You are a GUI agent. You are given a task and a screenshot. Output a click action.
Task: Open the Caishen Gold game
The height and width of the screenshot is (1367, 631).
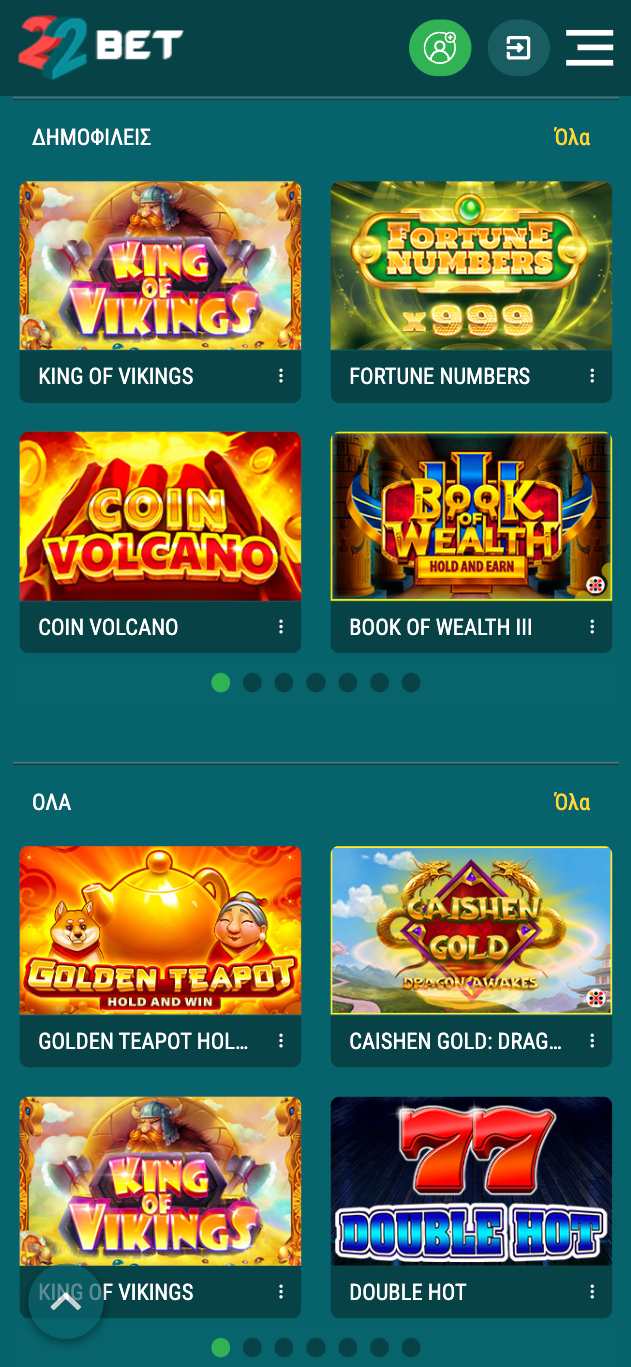pyautogui.click(x=471, y=930)
